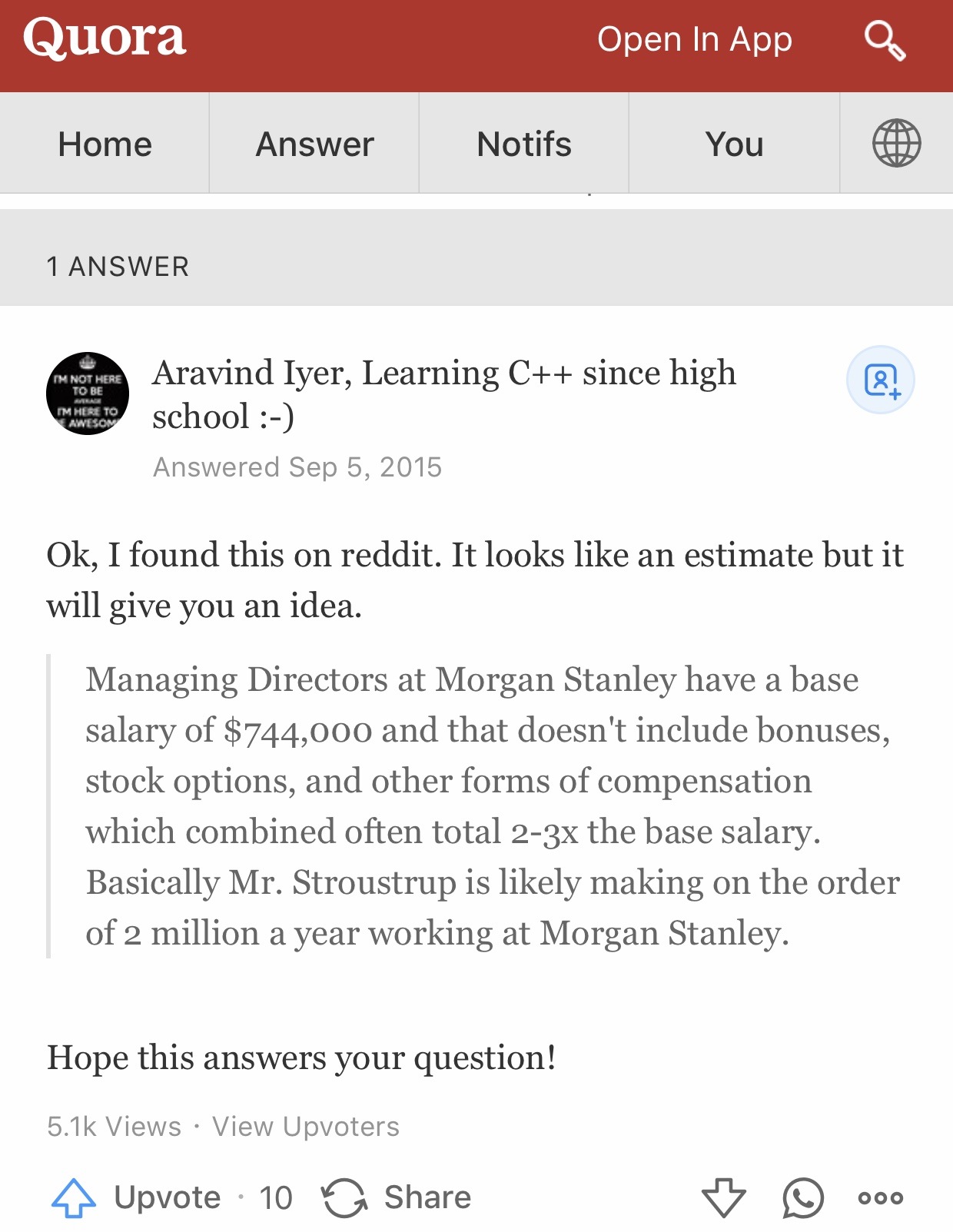
Task: Open the more options menu
Action: coord(881,1197)
